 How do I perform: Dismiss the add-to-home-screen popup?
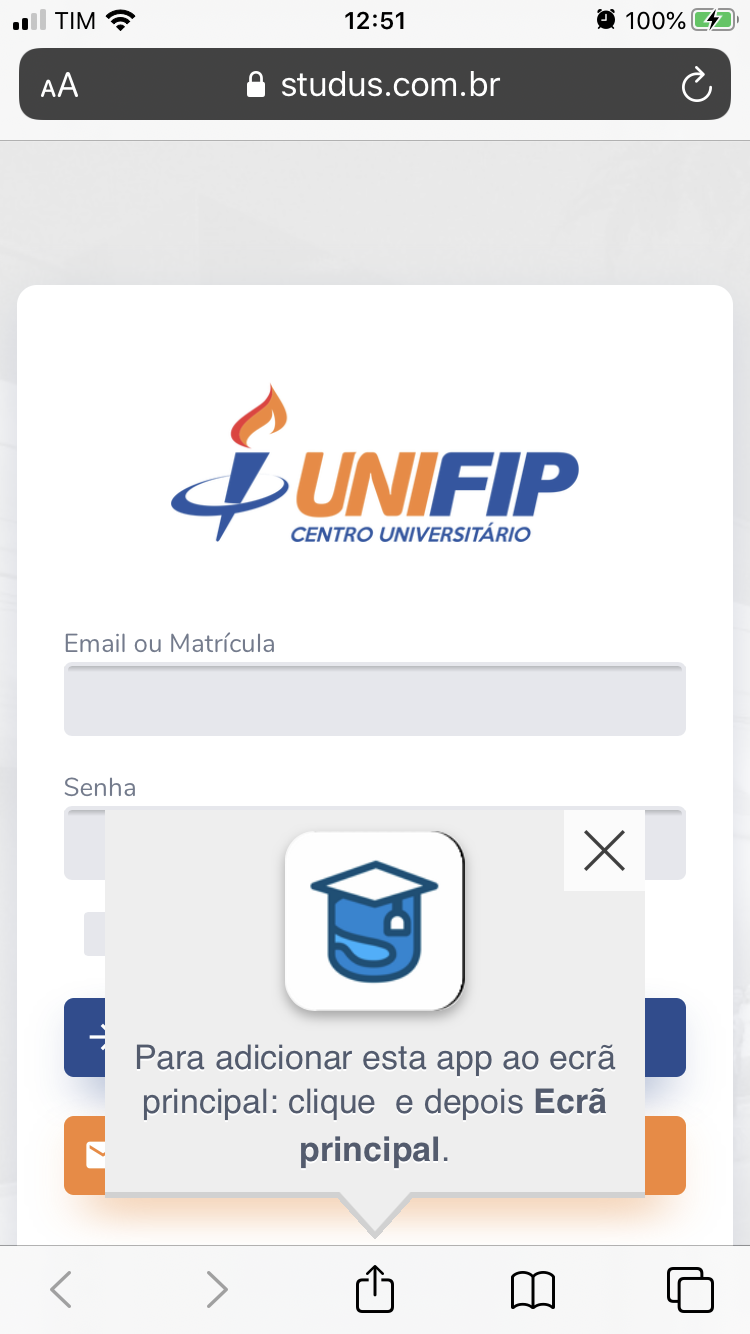click(604, 850)
